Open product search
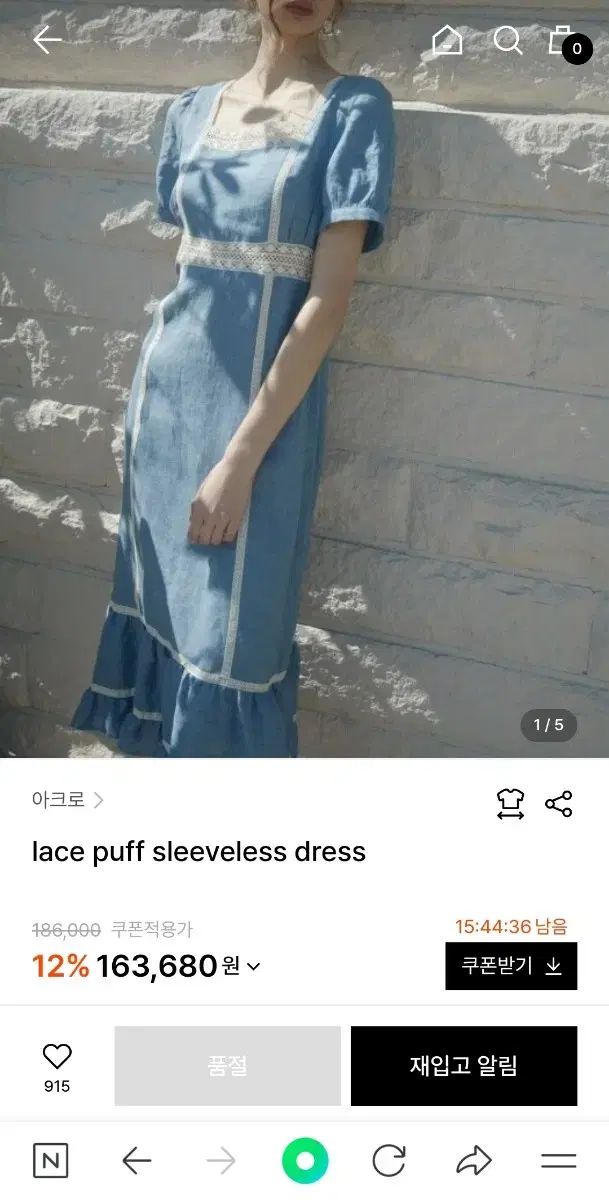The image size is (609, 1200). [508, 40]
